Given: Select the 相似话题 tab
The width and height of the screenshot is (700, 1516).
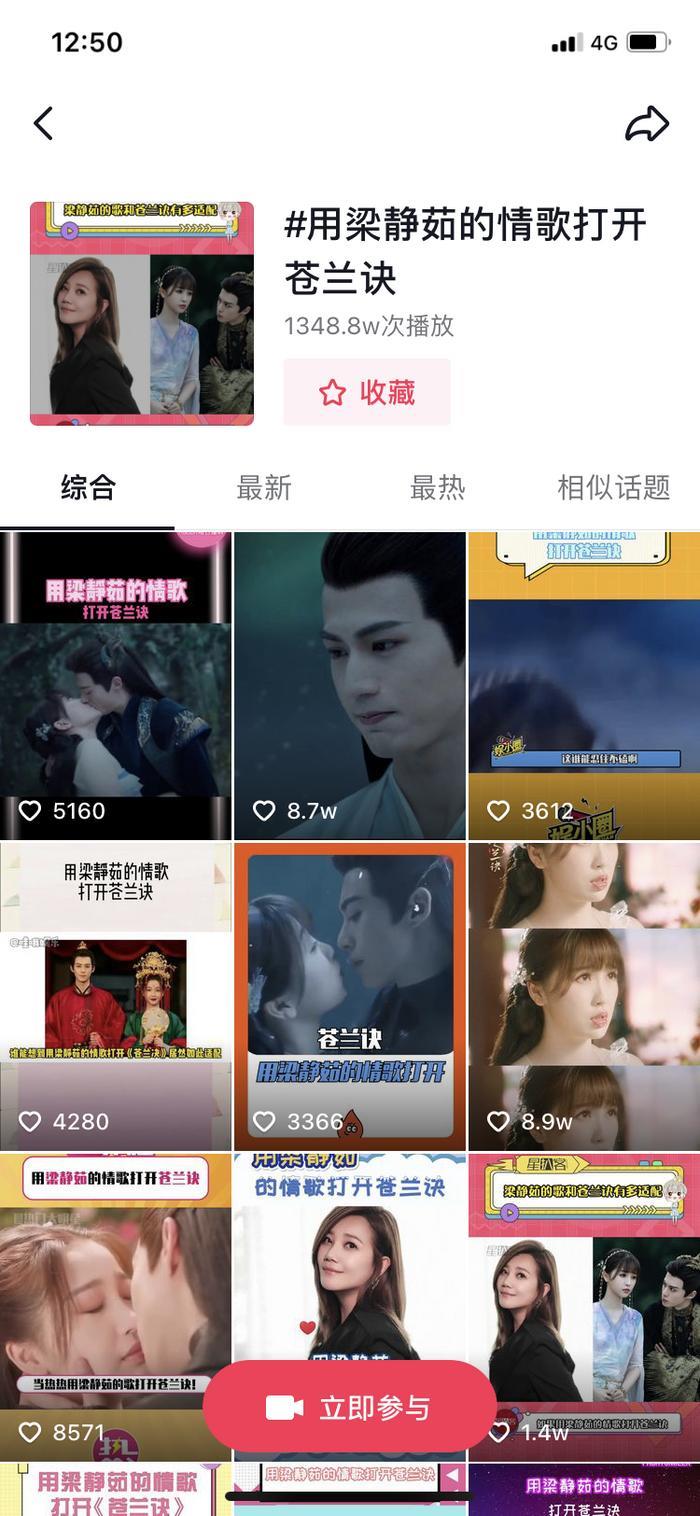Looking at the screenshot, I should point(613,487).
